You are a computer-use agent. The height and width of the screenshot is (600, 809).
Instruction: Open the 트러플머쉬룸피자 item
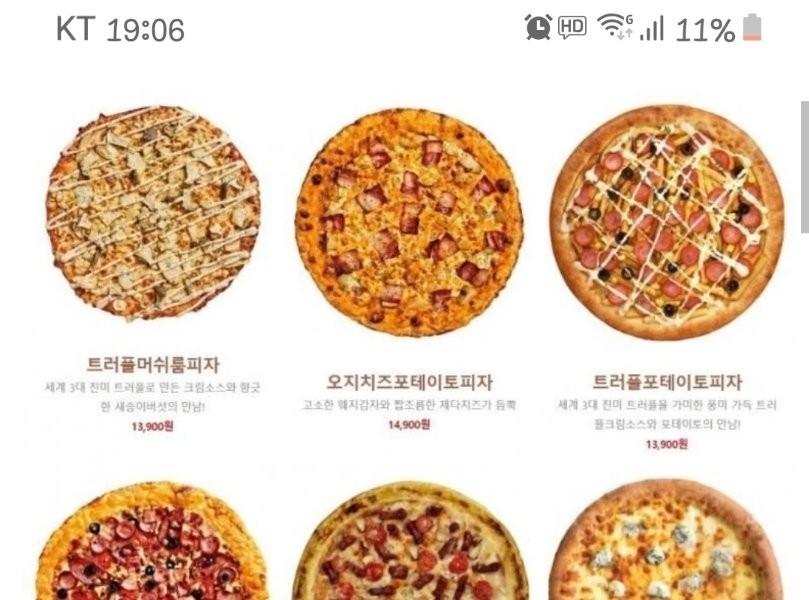pos(153,214)
